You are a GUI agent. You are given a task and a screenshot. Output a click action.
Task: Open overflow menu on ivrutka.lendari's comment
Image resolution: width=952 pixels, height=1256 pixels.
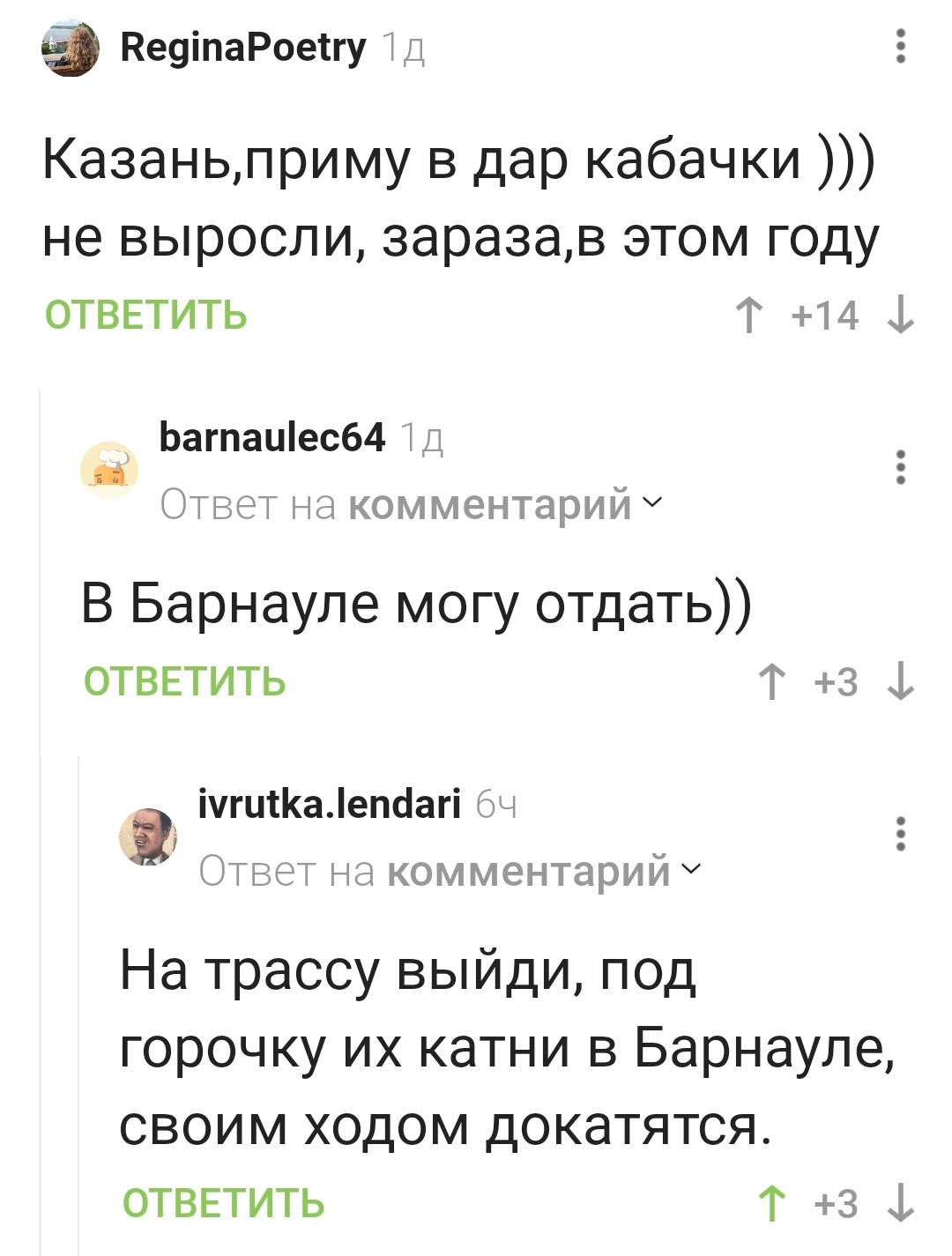tap(900, 834)
